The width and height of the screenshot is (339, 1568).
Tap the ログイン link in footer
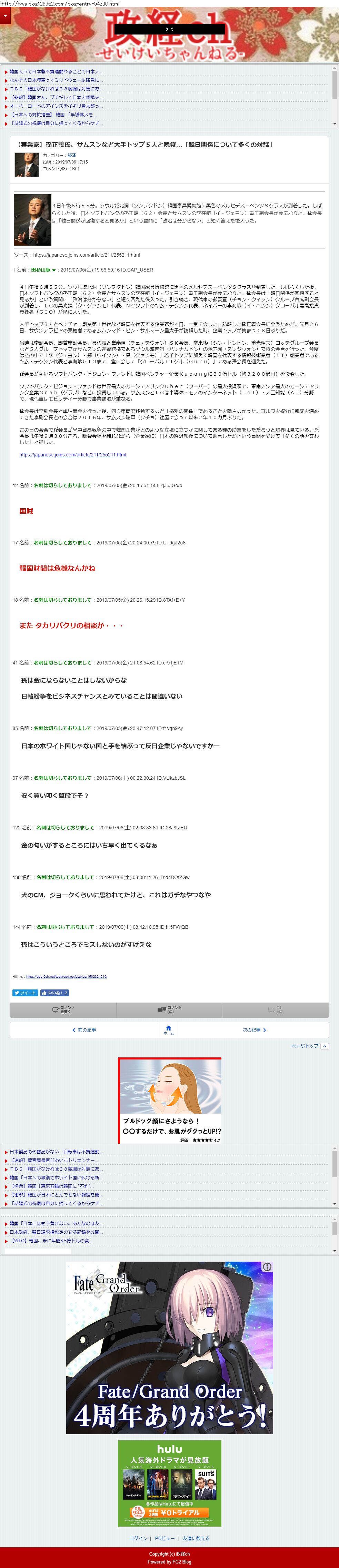[138, 1538]
